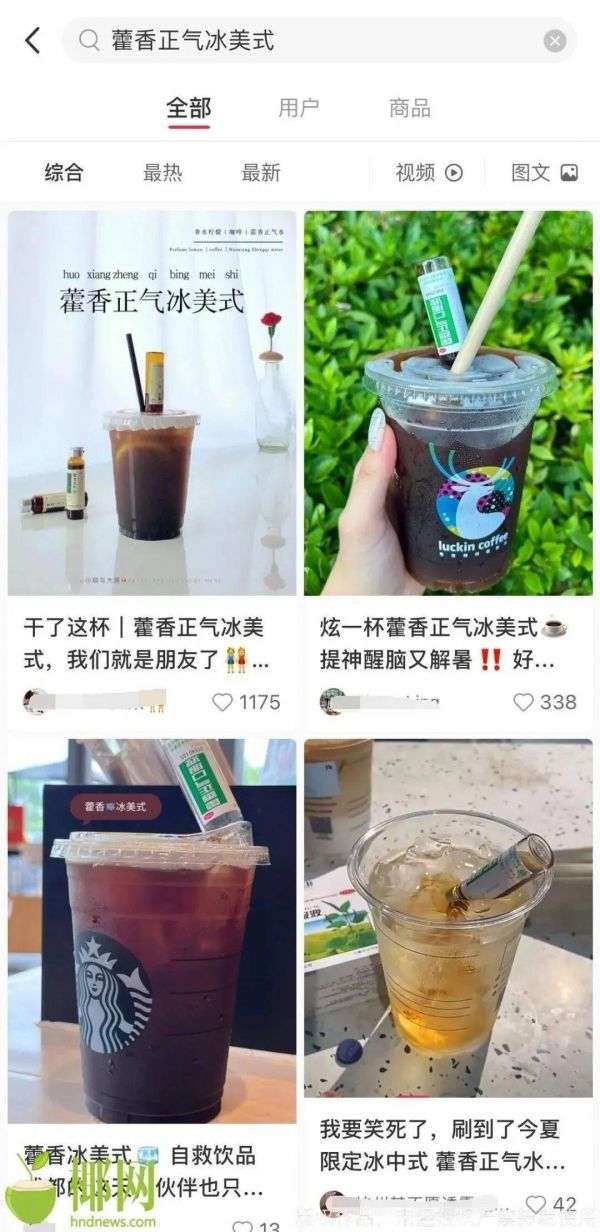Like the post with 338 likes
Viewport: 600px width, 1232px height.
pos(523,702)
